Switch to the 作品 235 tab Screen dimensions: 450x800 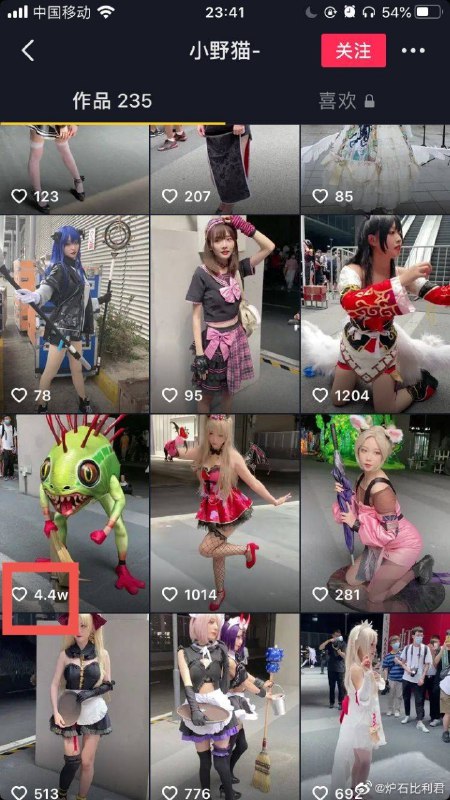pyautogui.click(x=112, y=101)
